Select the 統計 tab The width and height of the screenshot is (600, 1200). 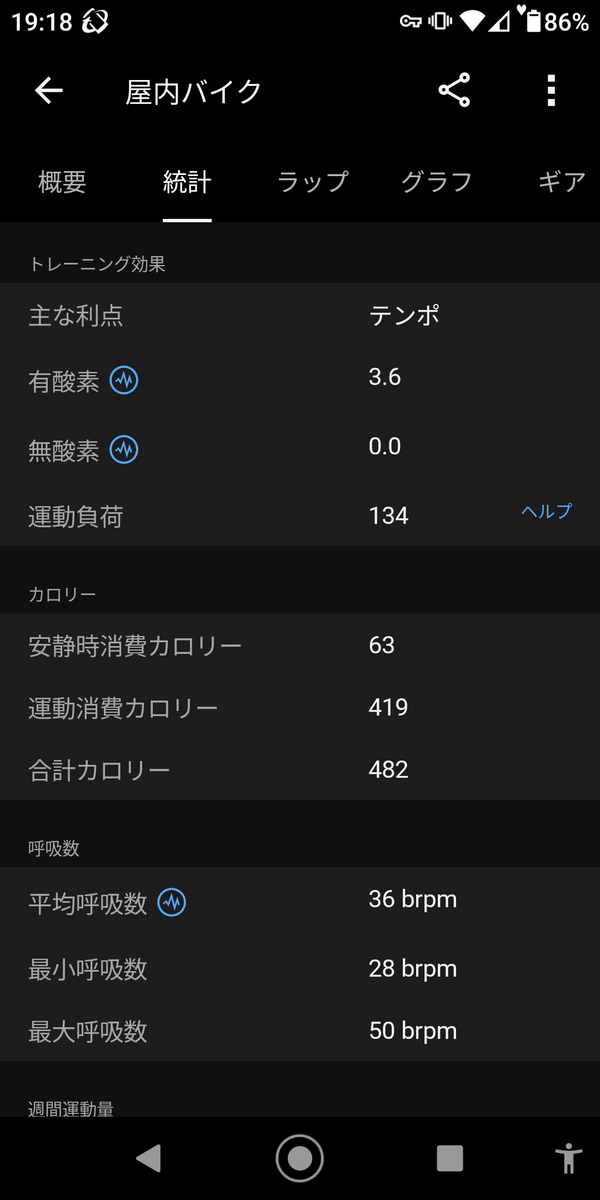pyautogui.click(x=187, y=182)
